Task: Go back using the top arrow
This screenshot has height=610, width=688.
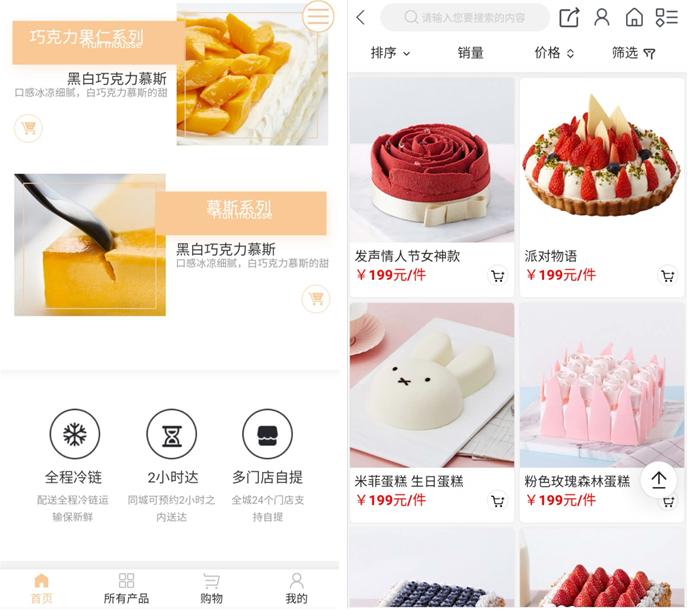Action: 361,18
